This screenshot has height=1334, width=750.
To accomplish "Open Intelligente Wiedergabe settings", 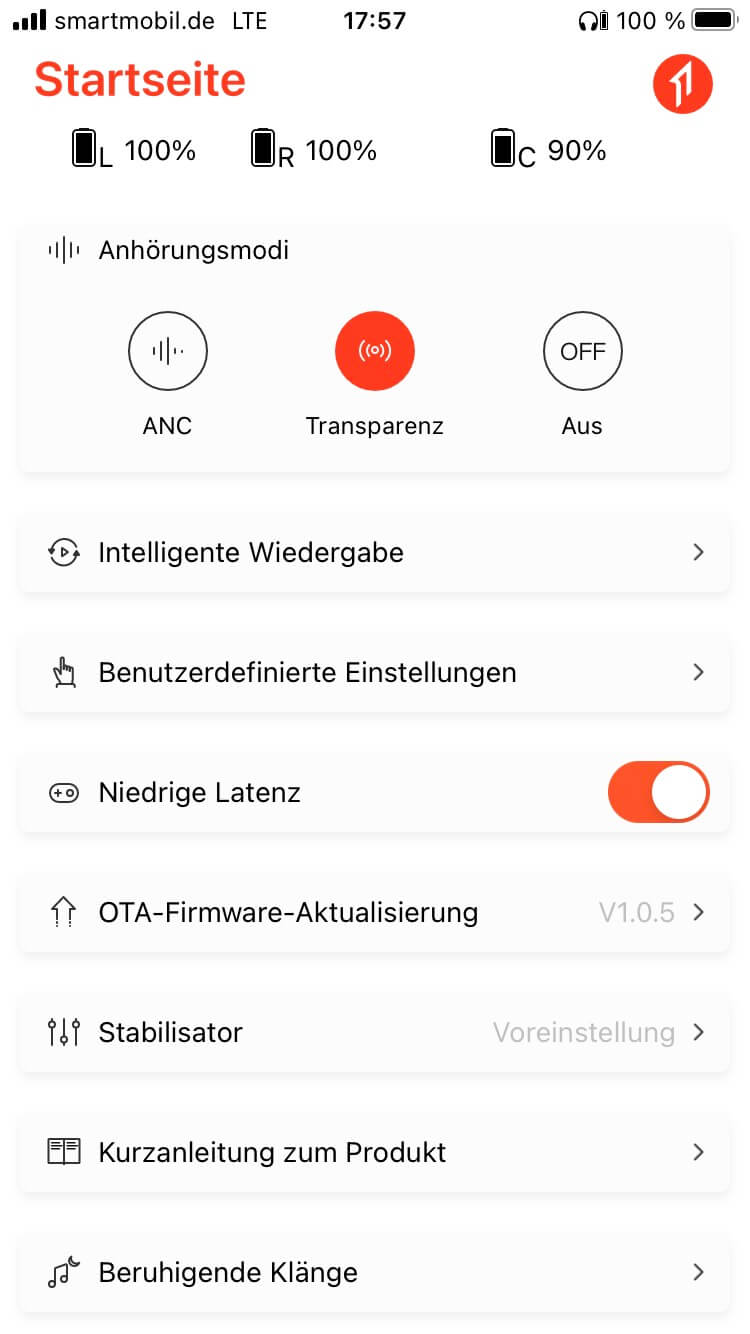I will click(374, 552).
